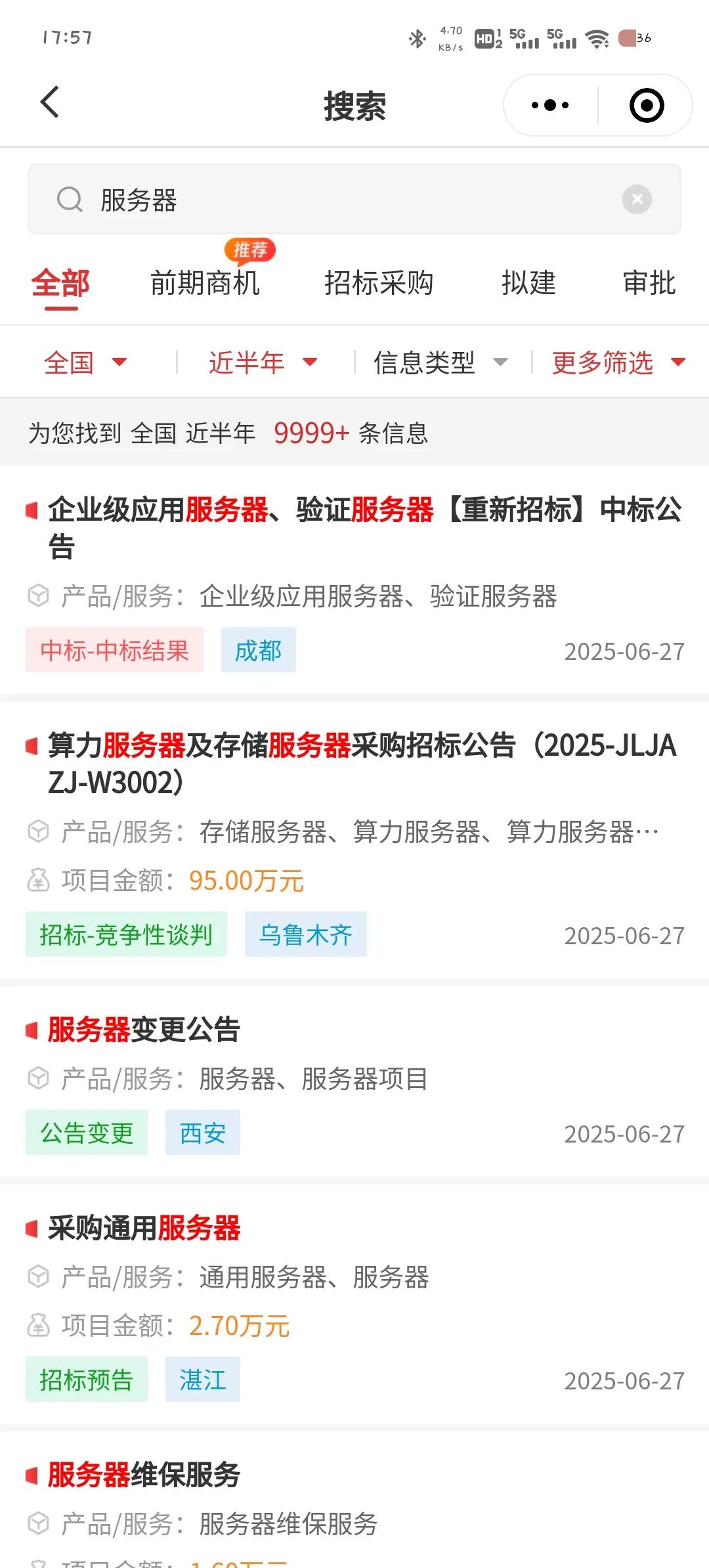
Task: Expand the 全国 region dropdown
Action: pos(85,362)
